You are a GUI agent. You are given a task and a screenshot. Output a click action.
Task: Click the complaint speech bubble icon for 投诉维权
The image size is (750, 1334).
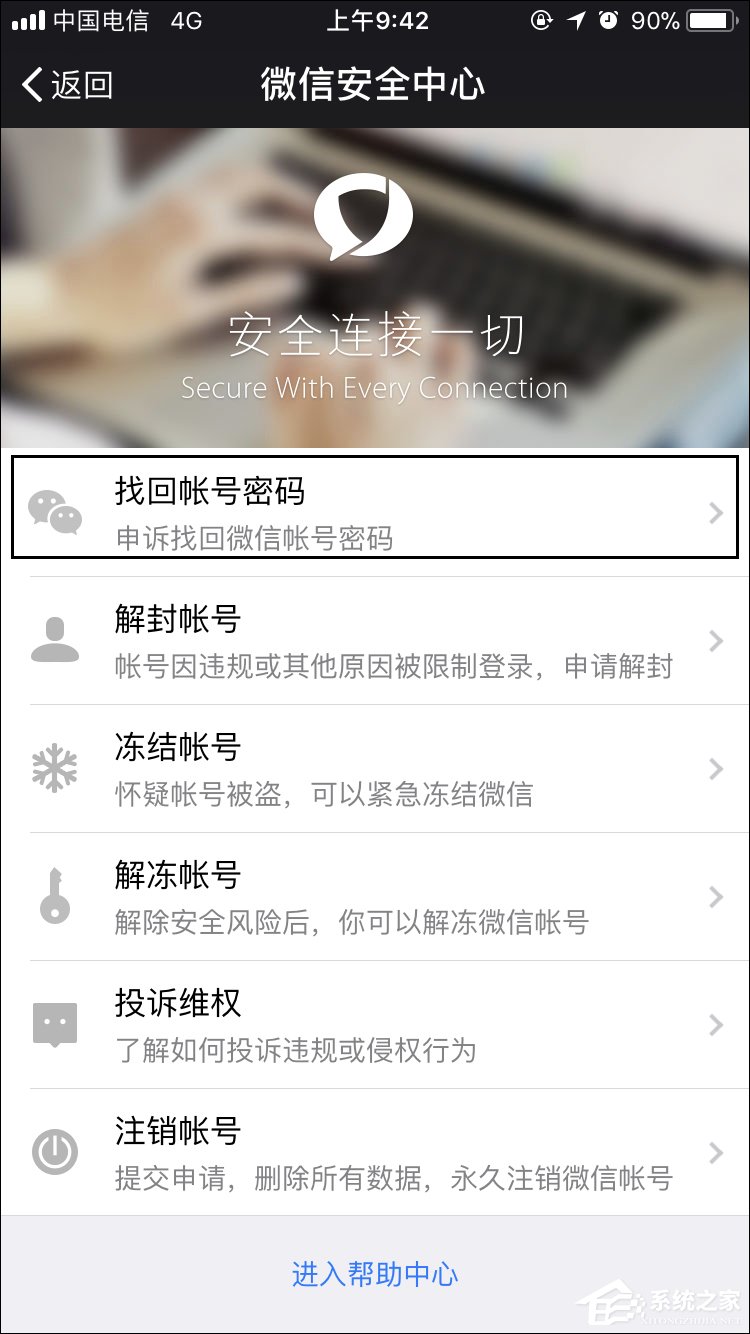tap(56, 1024)
